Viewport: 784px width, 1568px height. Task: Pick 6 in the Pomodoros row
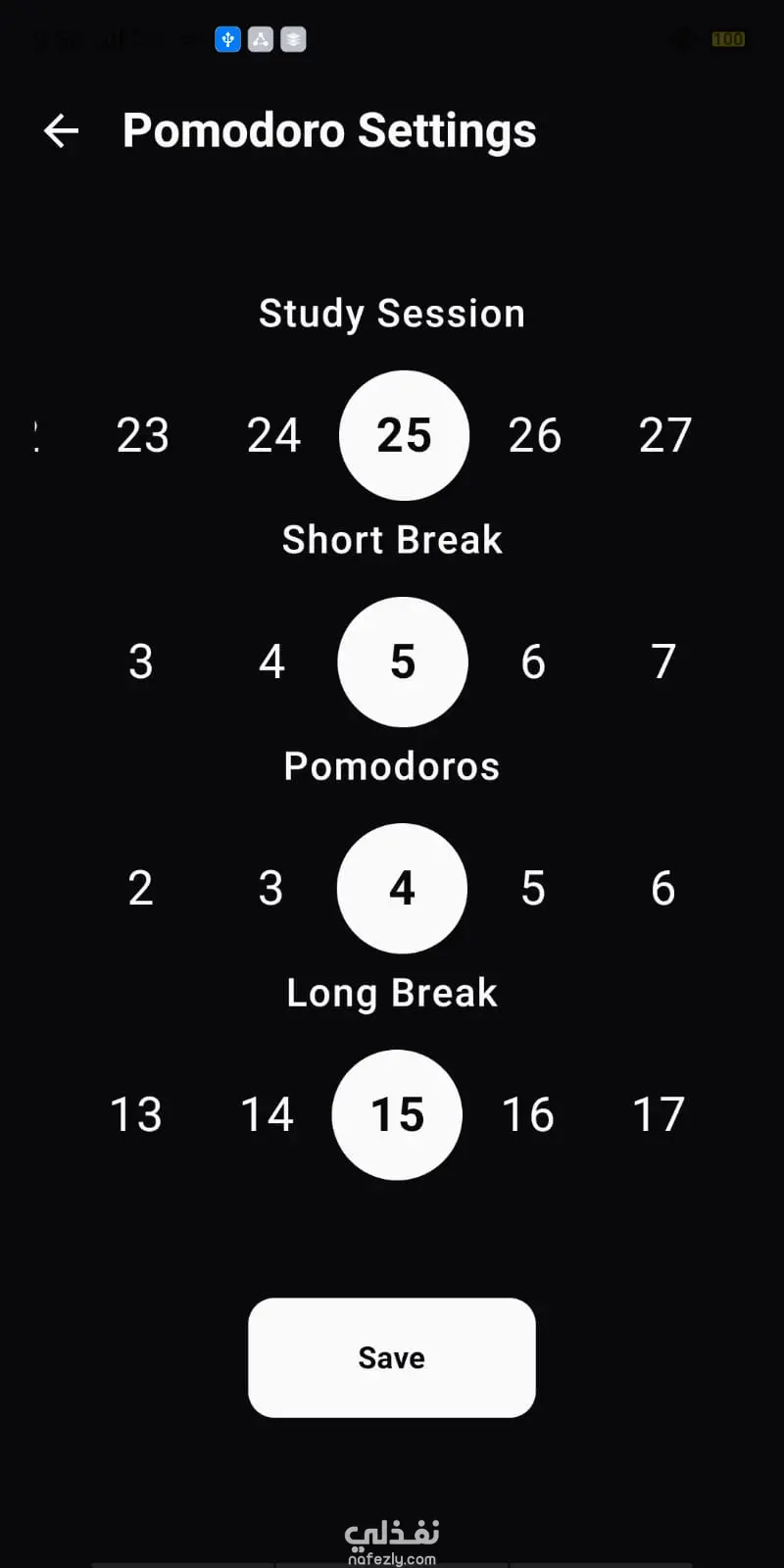[663, 888]
